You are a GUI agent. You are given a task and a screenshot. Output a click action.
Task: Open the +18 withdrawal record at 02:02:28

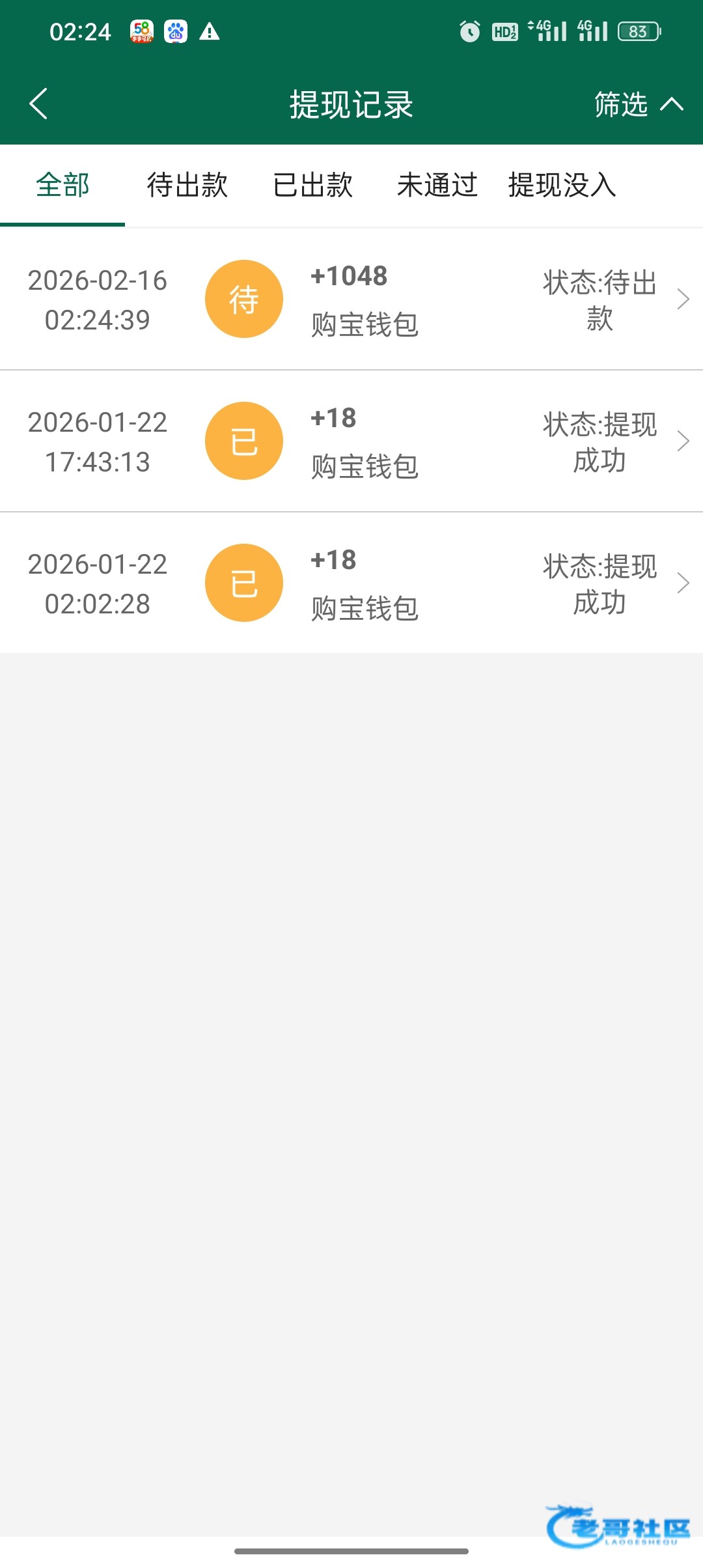click(351, 583)
